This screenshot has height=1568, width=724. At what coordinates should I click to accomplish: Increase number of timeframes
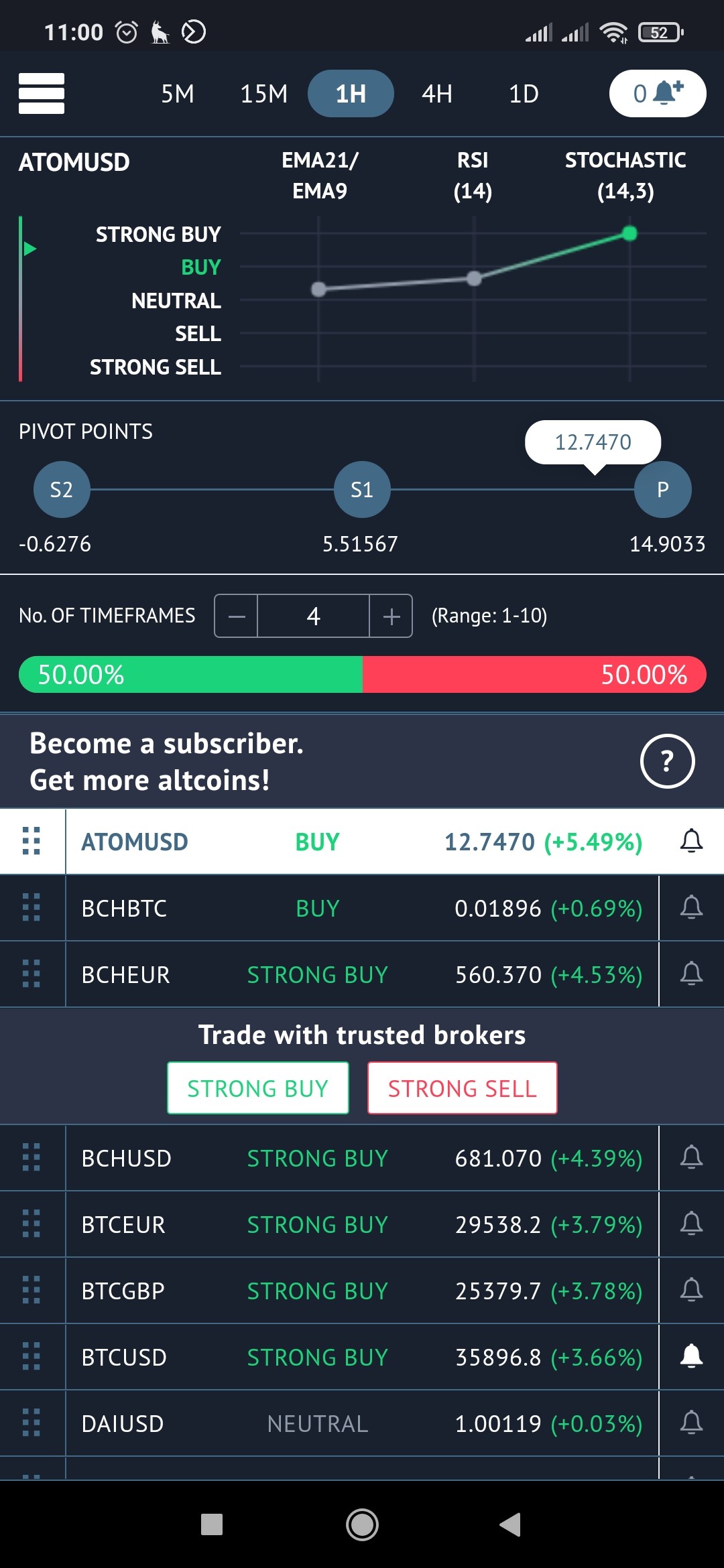[x=391, y=616]
